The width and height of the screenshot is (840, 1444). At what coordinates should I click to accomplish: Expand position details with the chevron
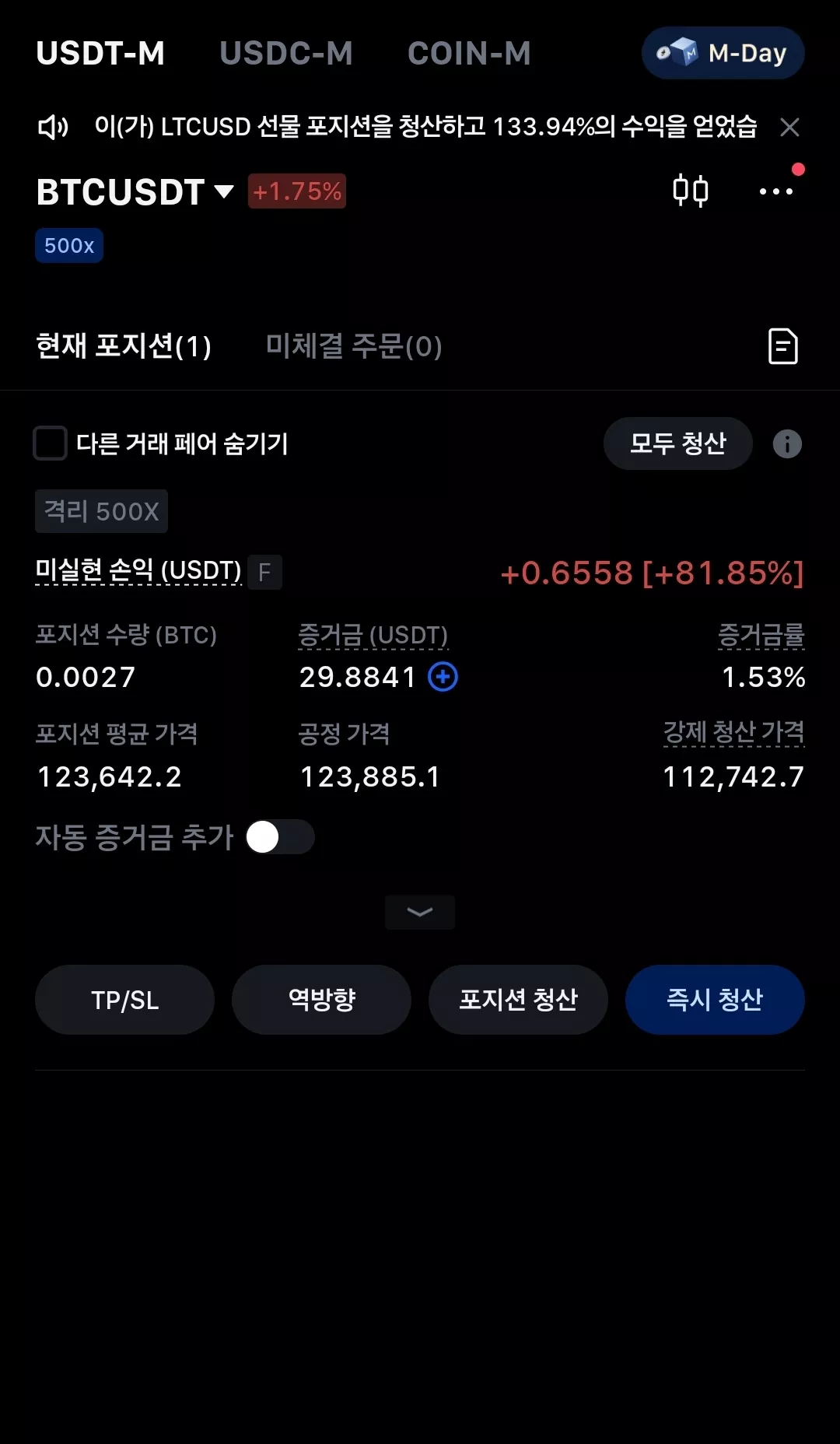coord(420,912)
